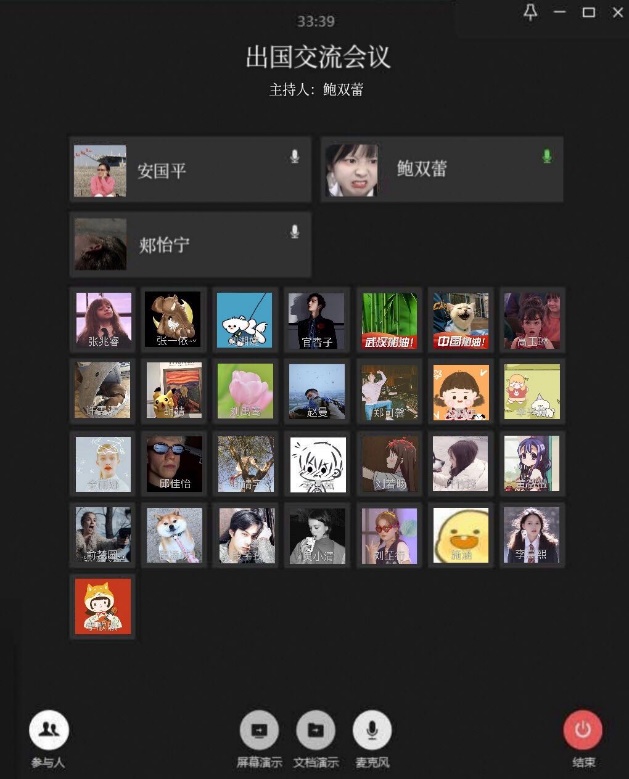Open 张兆睿's avatar tile

point(103,320)
